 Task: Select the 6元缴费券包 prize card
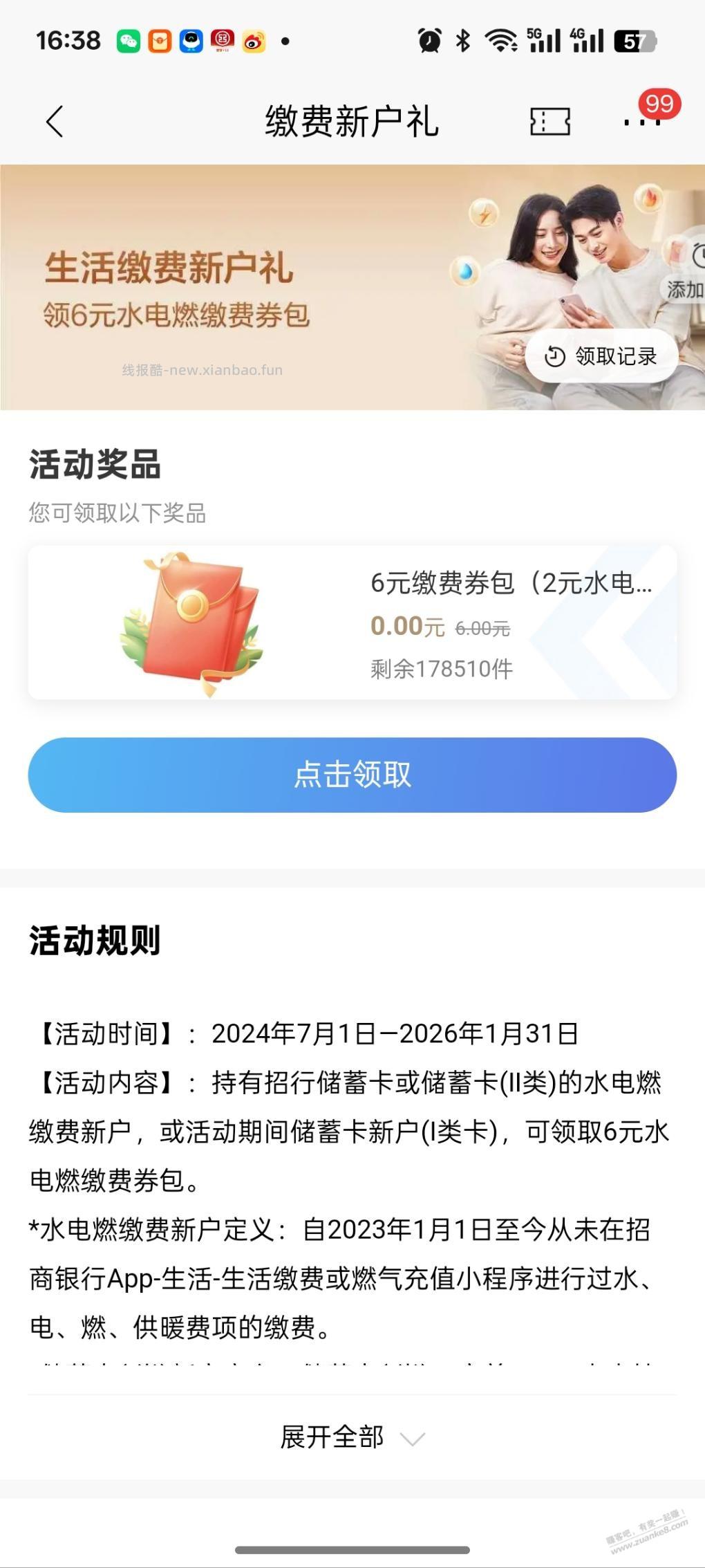[352, 622]
